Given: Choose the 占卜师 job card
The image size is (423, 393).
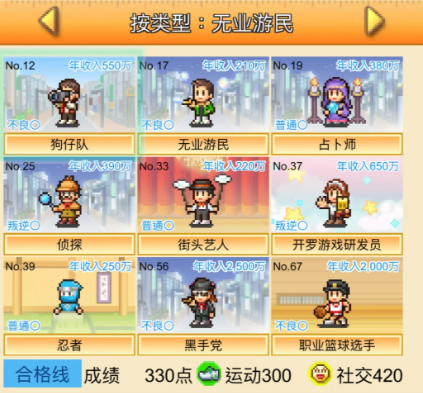Looking at the screenshot, I should [337, 106].
